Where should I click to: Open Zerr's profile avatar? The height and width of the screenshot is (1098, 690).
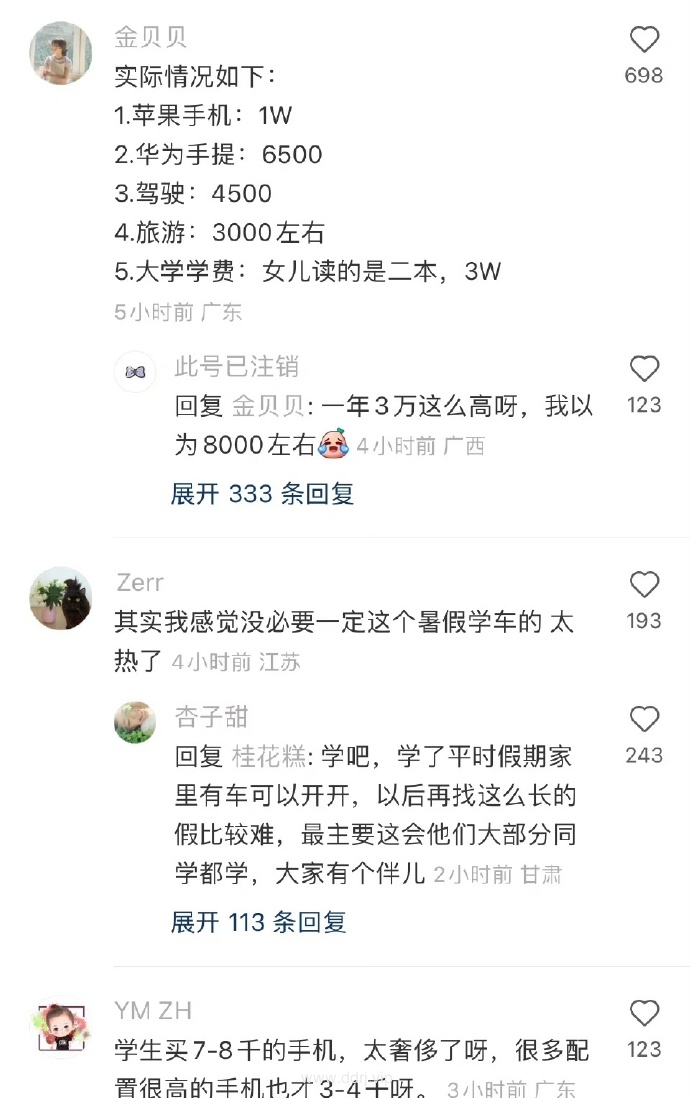pos(61,599)
